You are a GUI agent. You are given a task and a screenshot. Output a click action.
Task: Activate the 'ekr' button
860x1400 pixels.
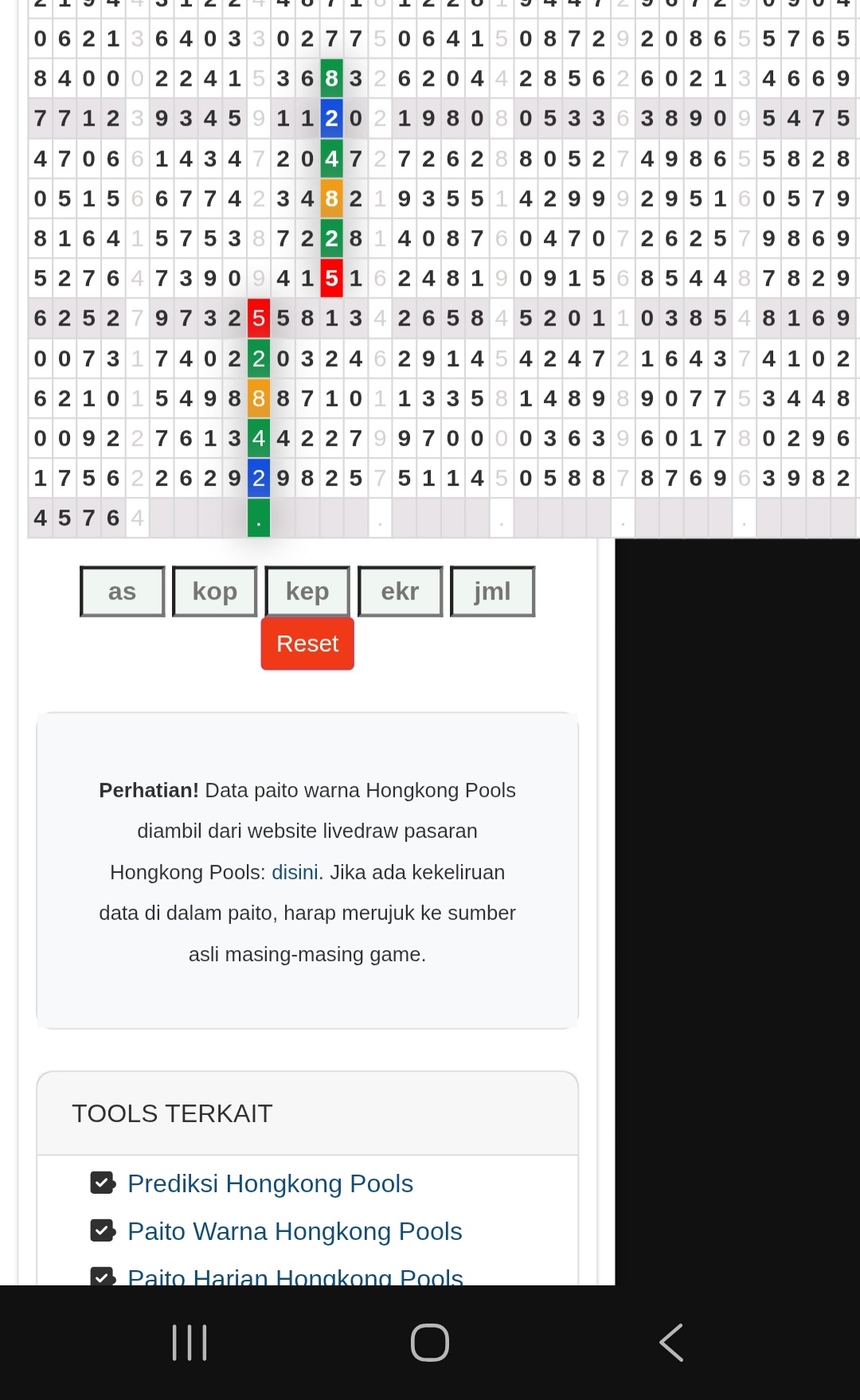pyautogui.click(x=400, y=592)
